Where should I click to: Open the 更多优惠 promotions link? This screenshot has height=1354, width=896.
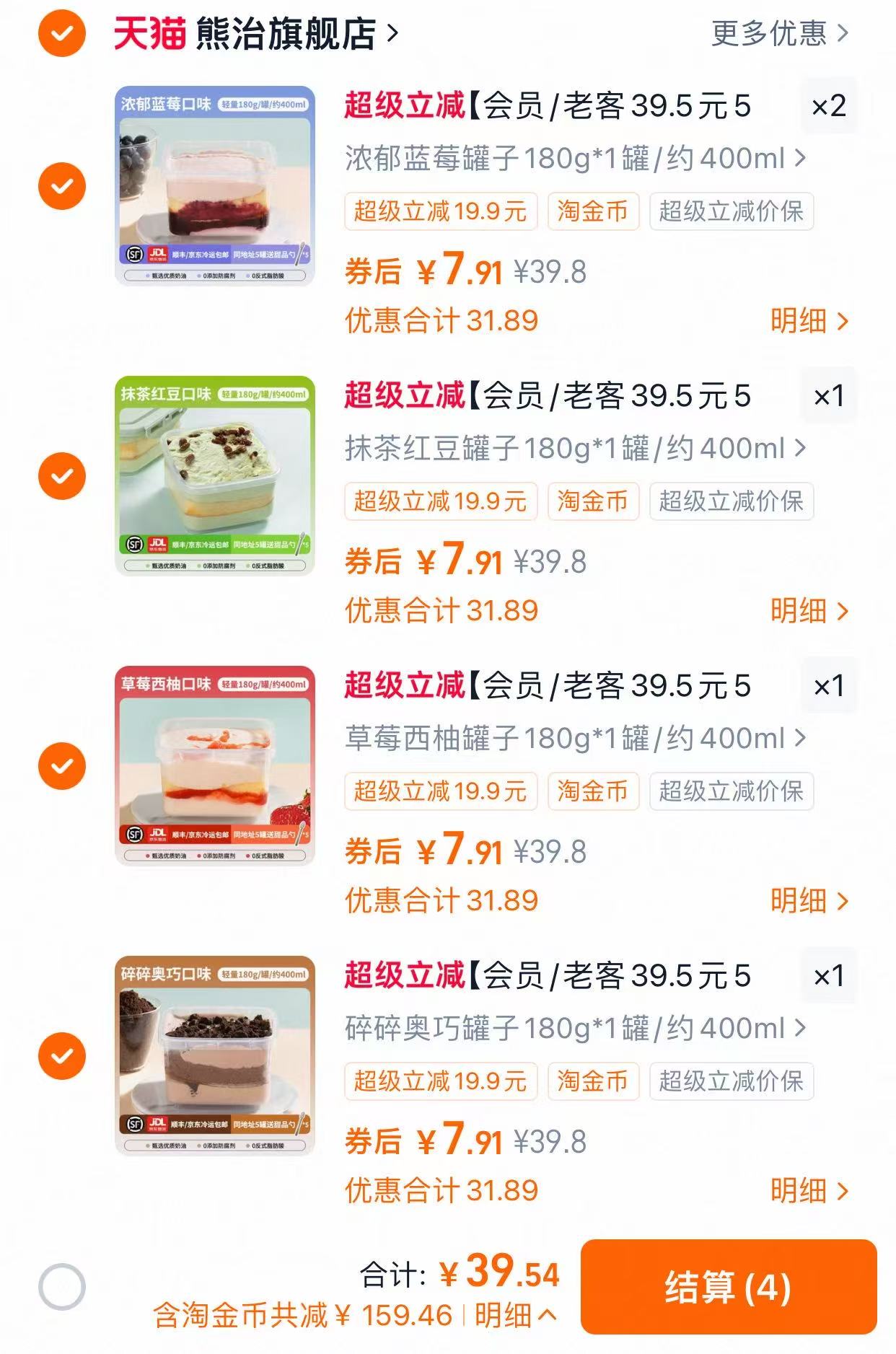[769, 34]
